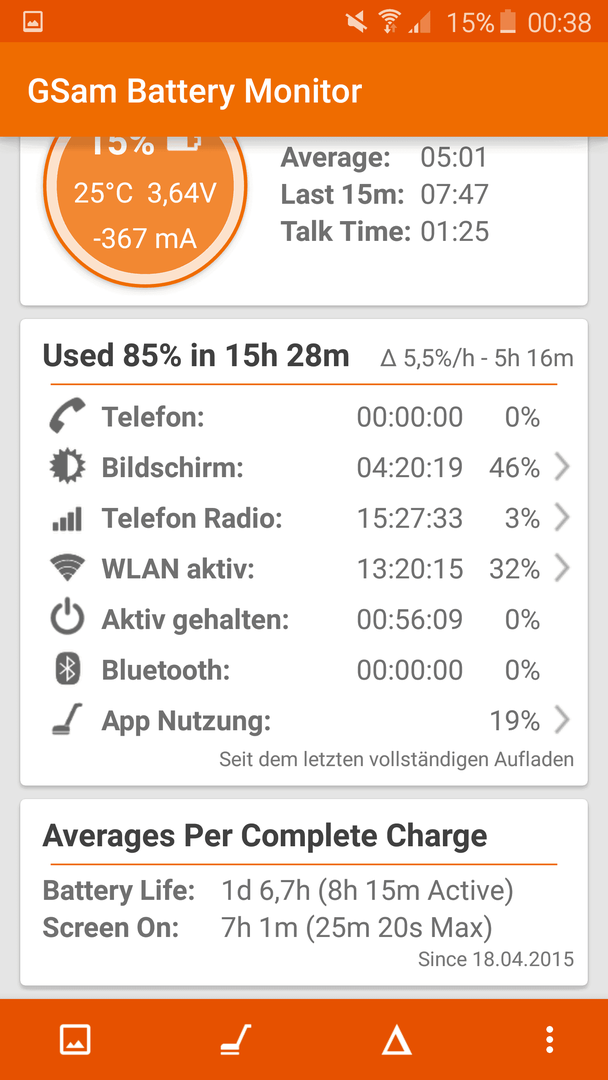Tap the picture icon in bottom bar
608x1080 pixels.
coord(75,1039)
